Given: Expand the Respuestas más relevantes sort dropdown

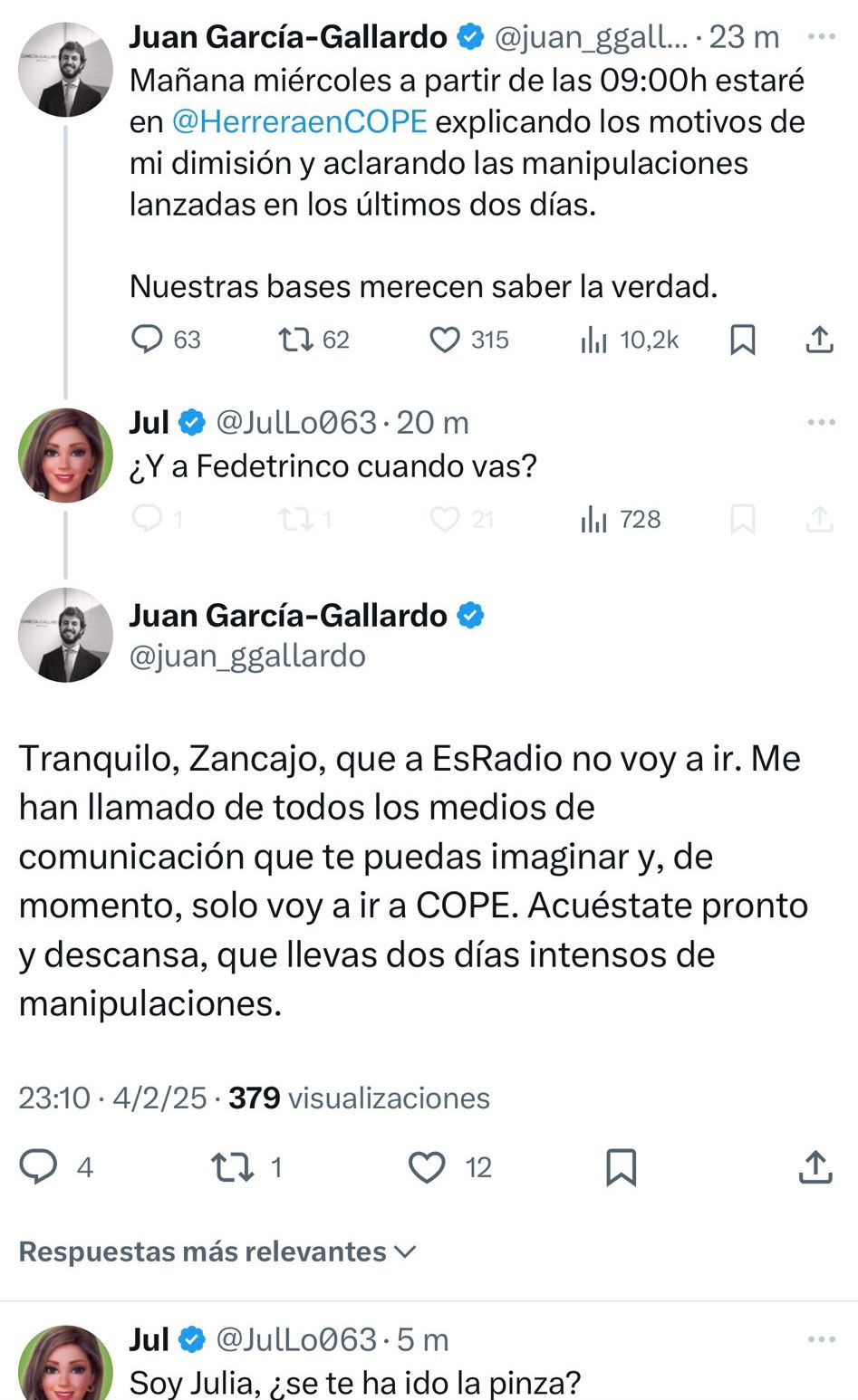Looking at the screenshot, I should [x=217, y=1251].
